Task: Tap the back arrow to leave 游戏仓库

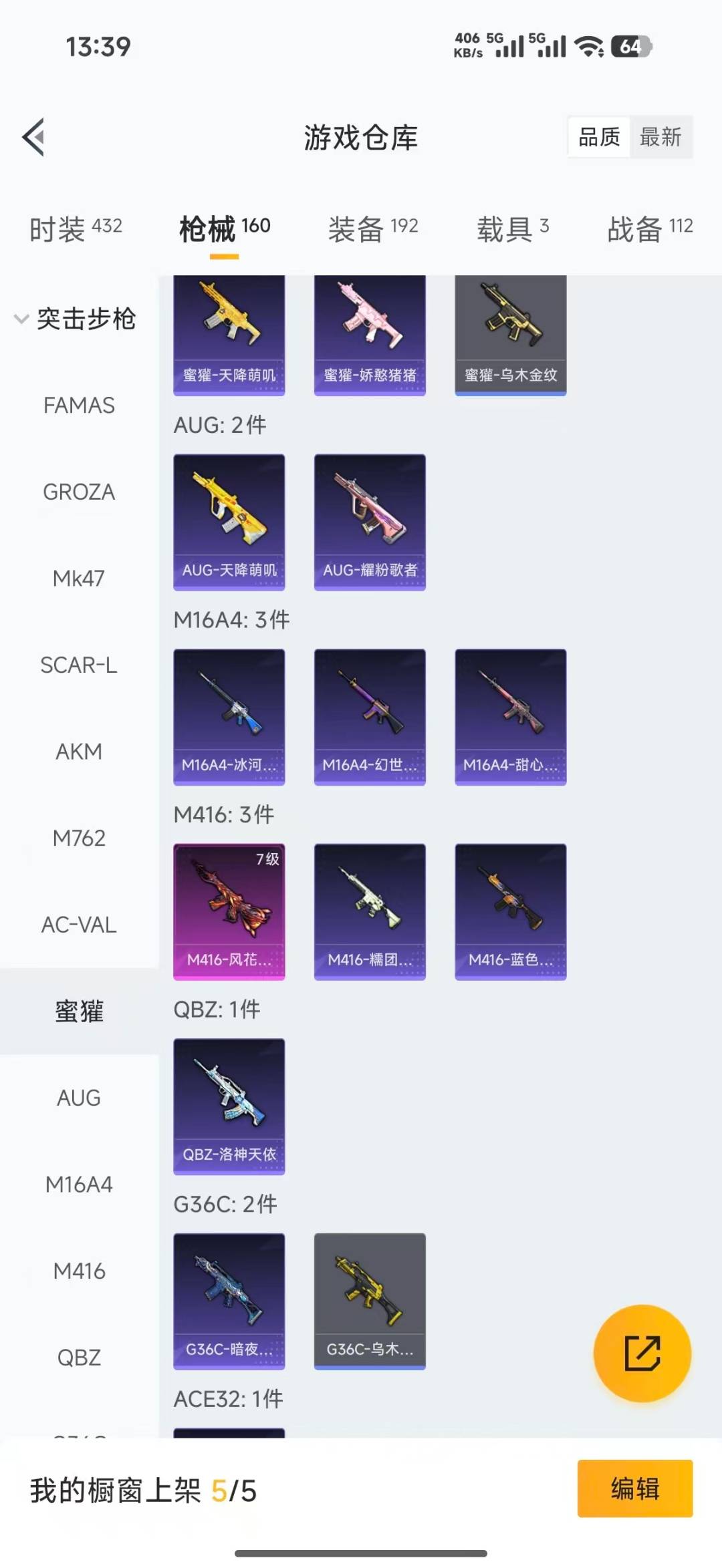Action: click(32, 137)
